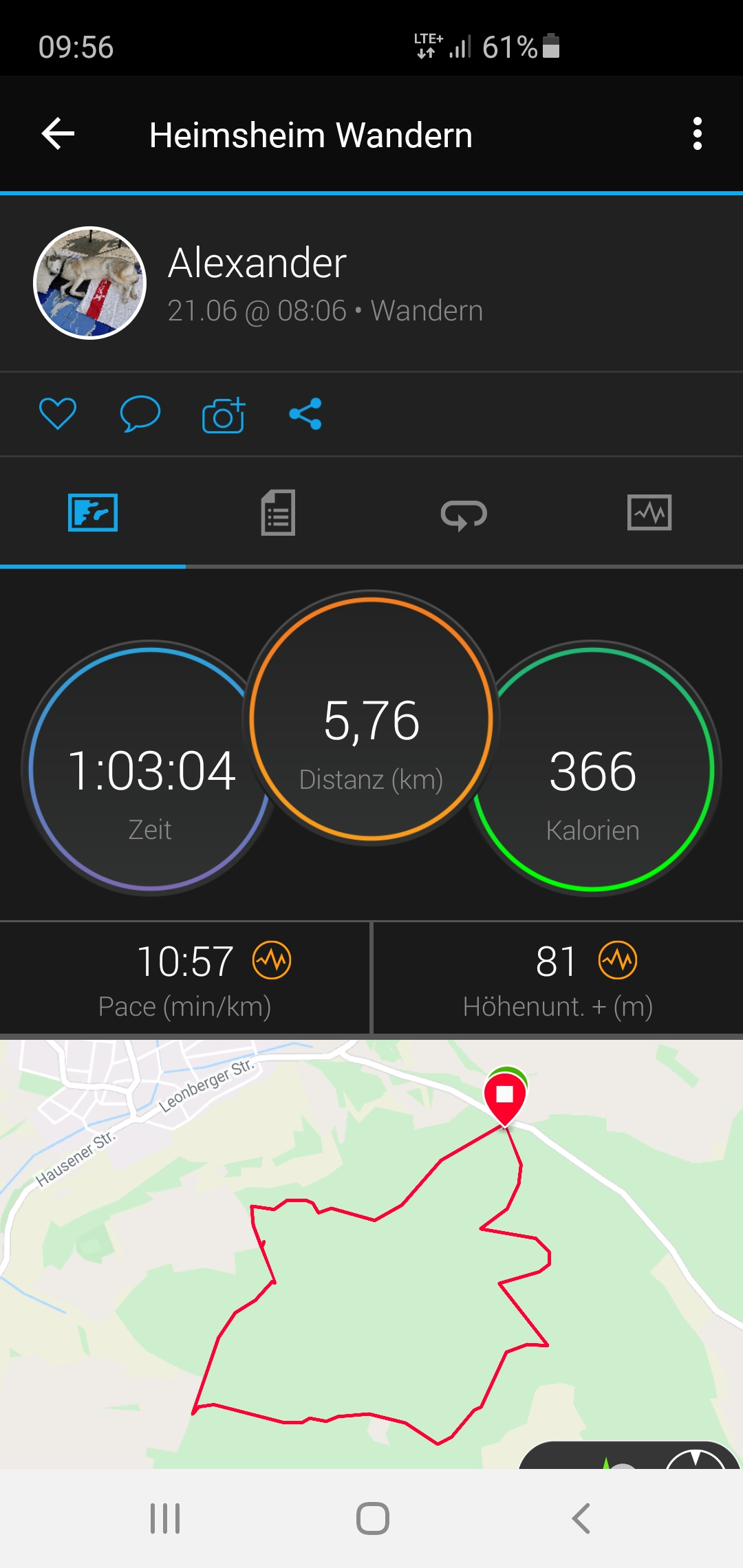The image size is (743, 1568).
Task: Add a photo with the camera icon
Action: tap(224, 415)
